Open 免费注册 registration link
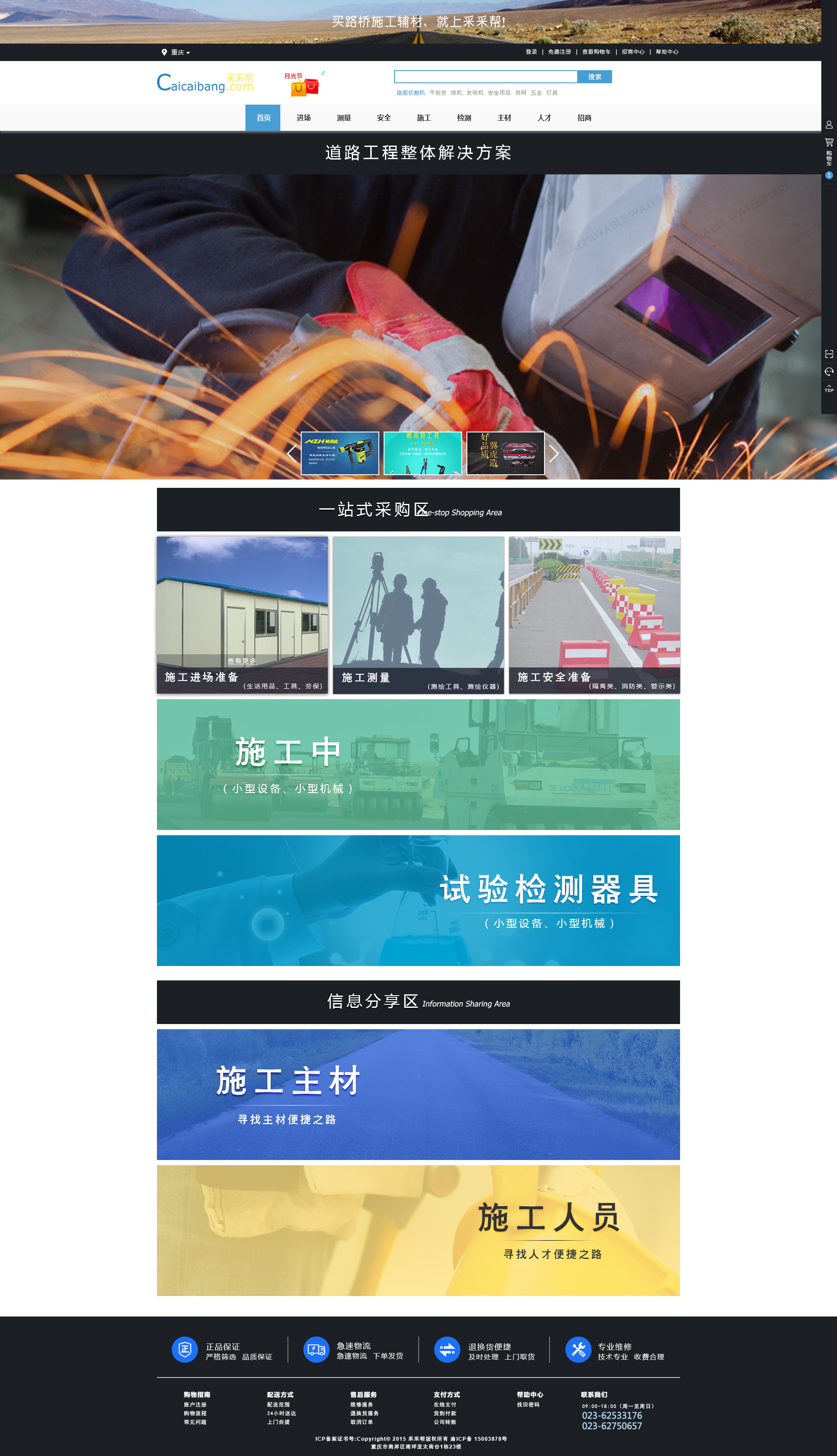 559,52
